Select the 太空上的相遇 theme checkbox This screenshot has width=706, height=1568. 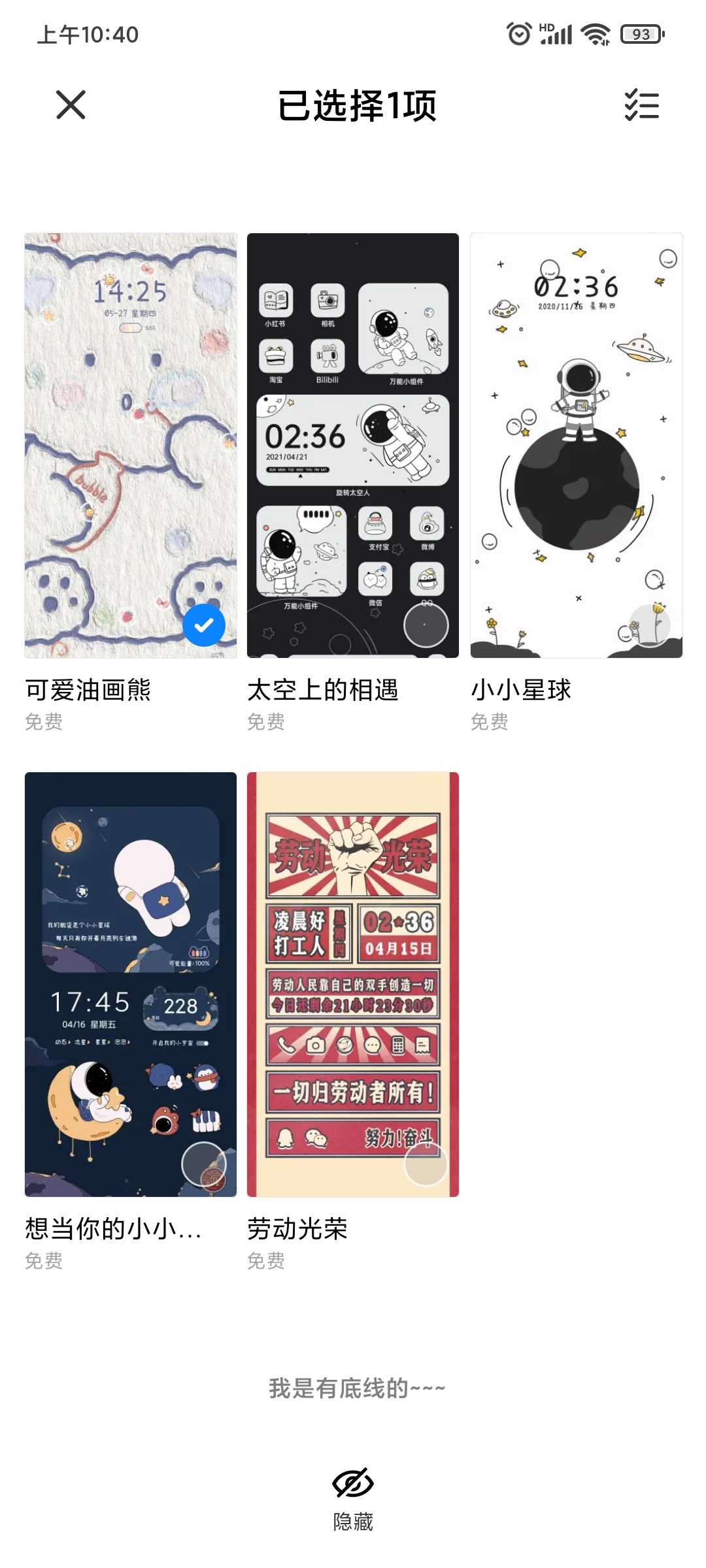coord(426,625)
